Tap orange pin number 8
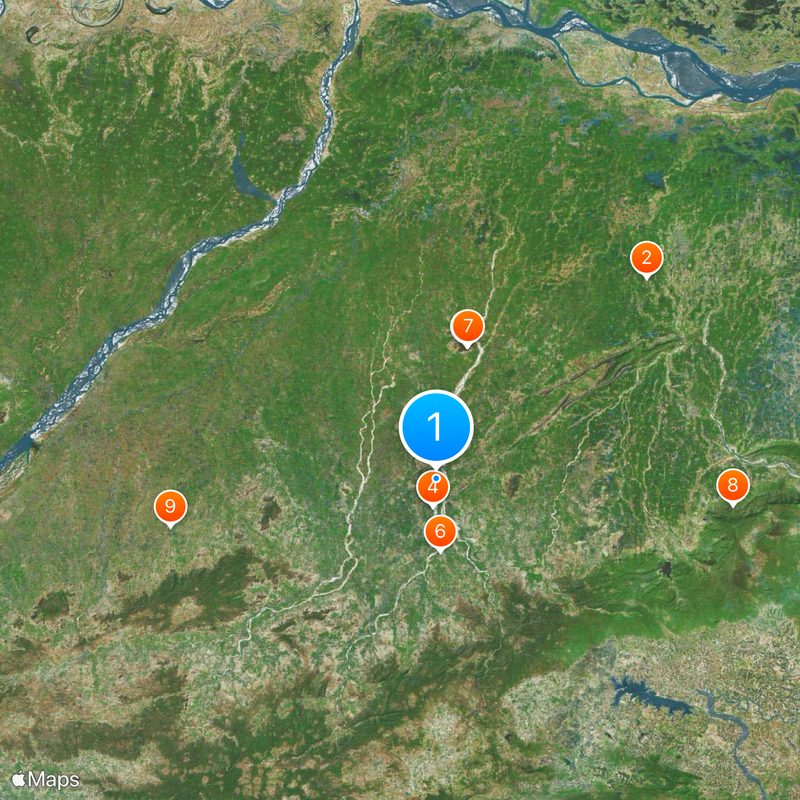 pos(732,486)
